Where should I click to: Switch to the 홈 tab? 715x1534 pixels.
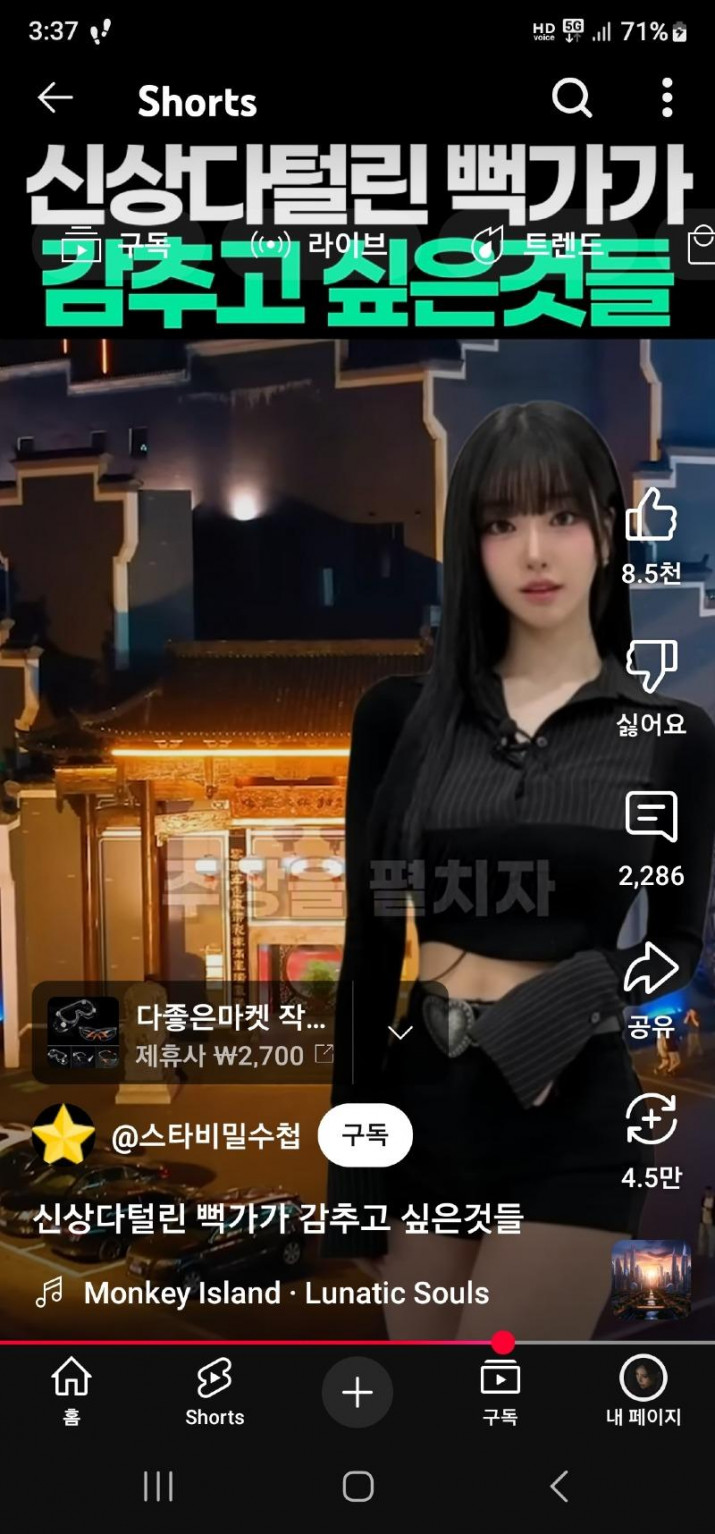click(x=71, y=1391)
